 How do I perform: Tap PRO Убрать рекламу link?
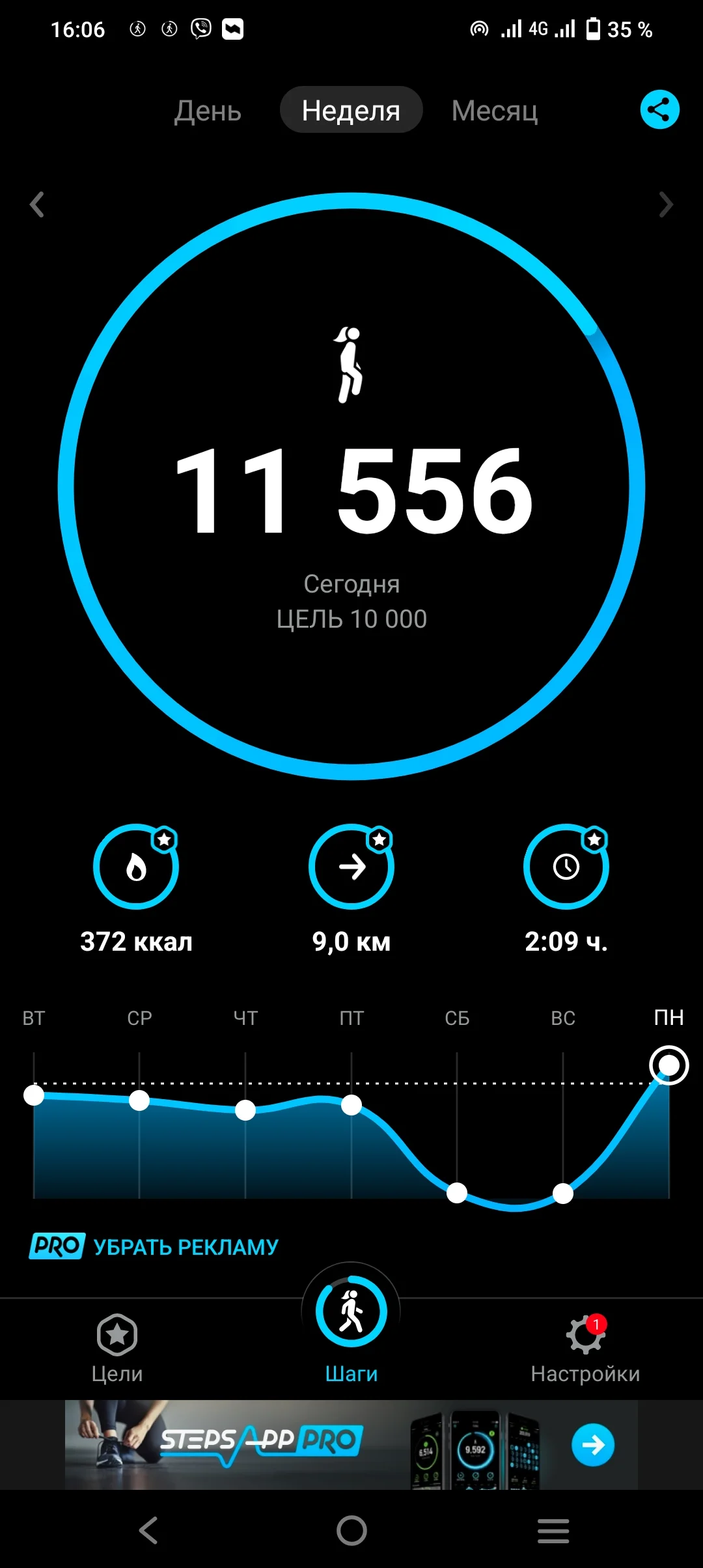click(154, 1246)
